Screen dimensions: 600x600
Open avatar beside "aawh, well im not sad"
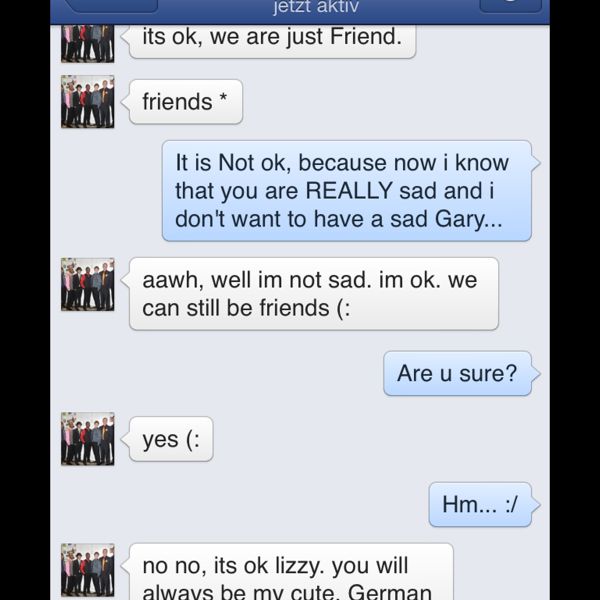88,285
